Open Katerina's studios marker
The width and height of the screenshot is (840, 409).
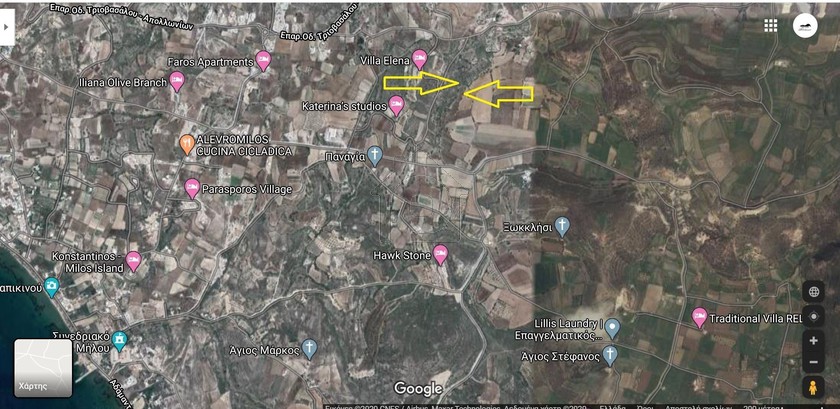click(x=396, y=105)
